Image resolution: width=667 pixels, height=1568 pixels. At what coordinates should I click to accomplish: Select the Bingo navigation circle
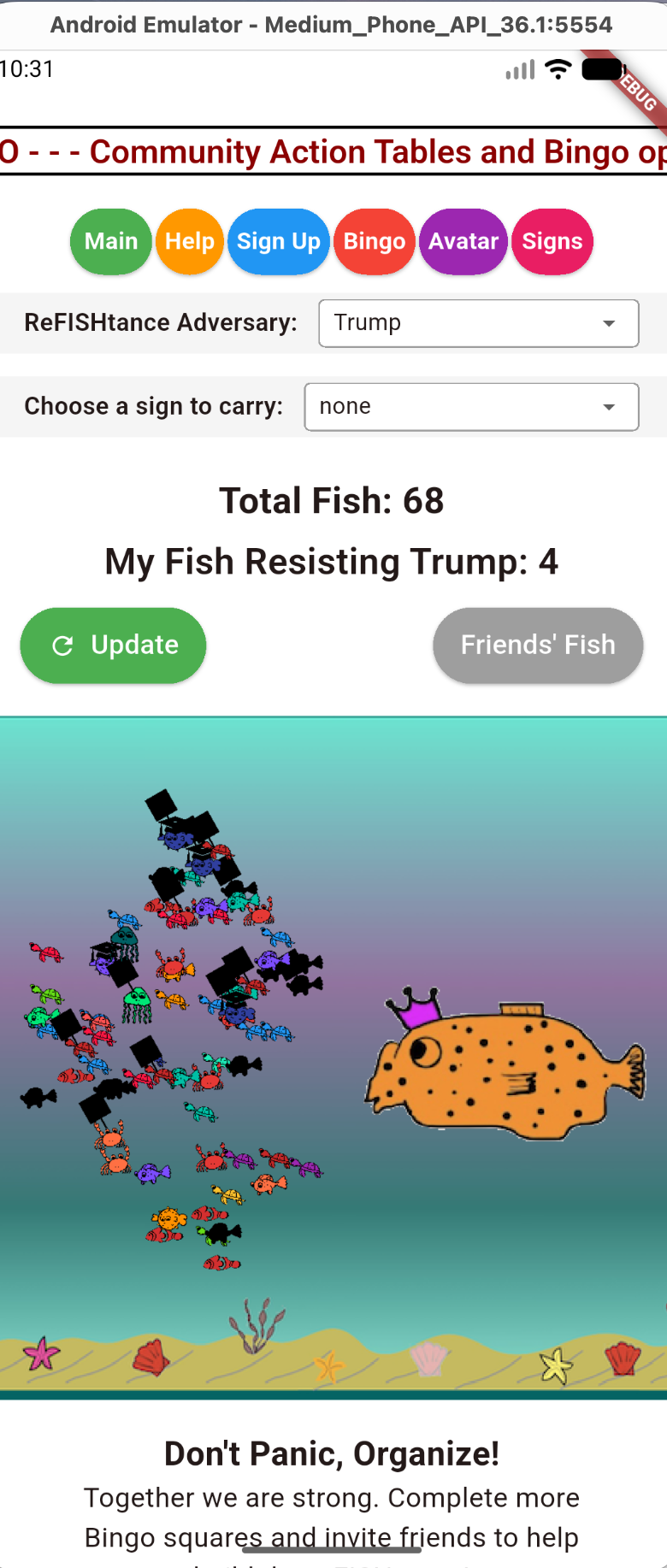tap(374, 242)
